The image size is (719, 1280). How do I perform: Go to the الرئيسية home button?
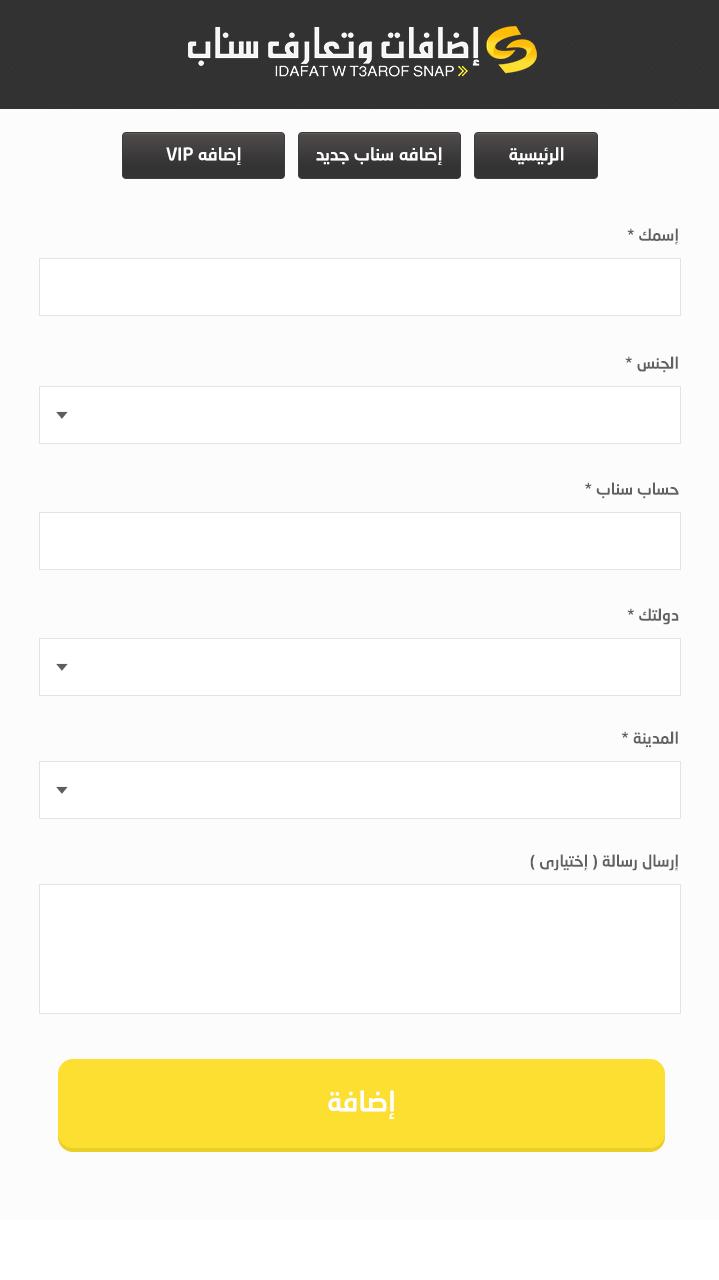tap(535, 155)
